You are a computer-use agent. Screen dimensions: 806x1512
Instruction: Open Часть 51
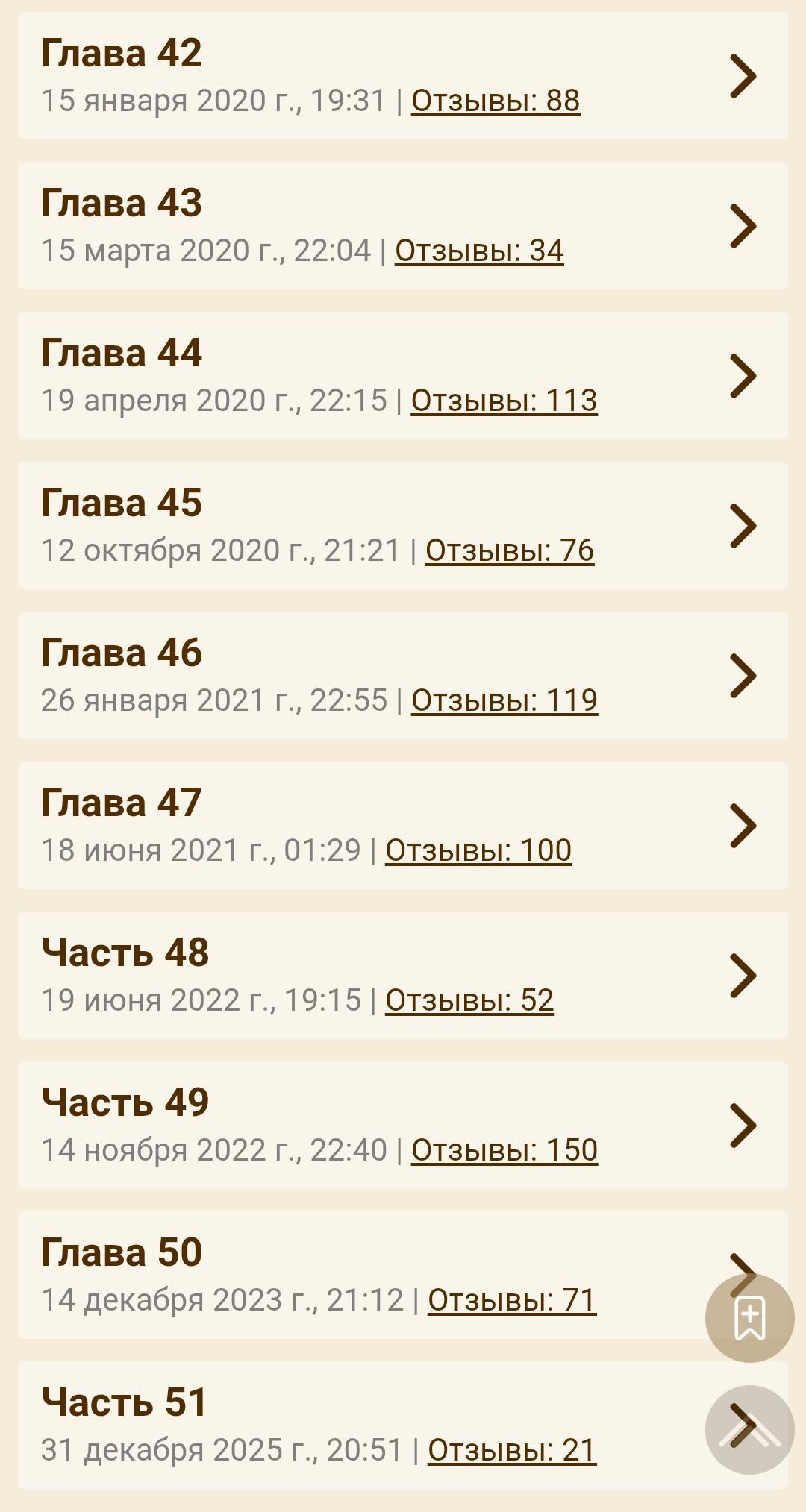(124, 1403)
